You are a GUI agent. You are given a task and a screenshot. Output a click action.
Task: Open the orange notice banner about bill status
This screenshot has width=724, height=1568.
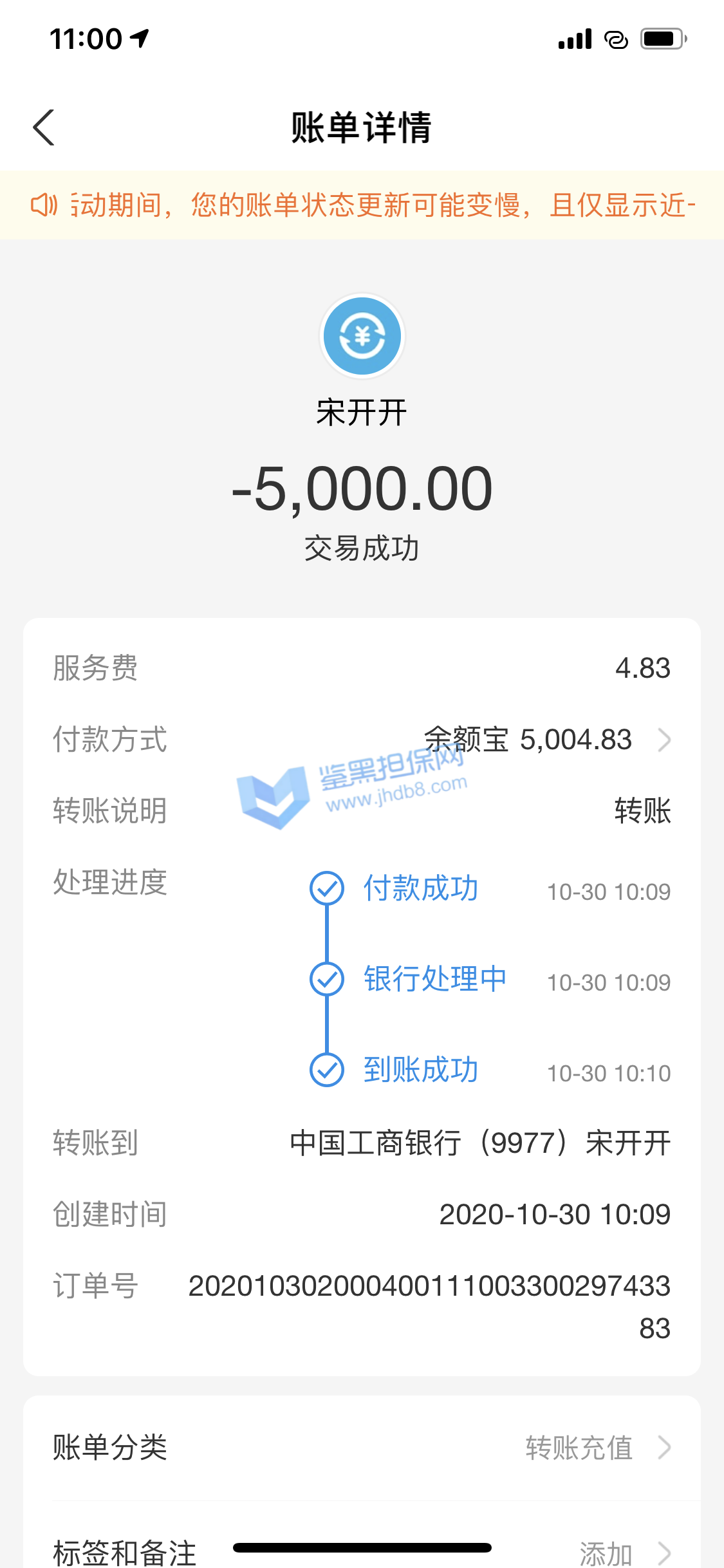click(x=362, y=205)
